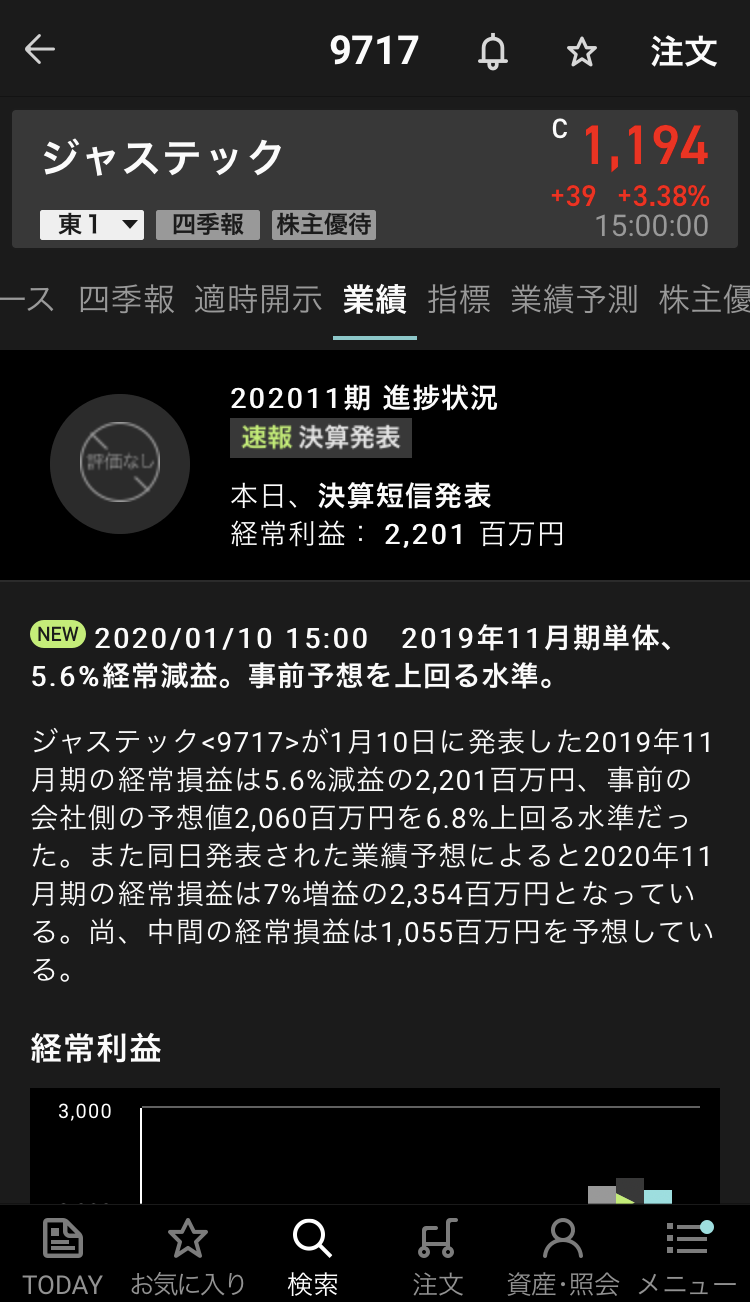Image resolution: width=750 pixels, height=1302 pixels.
Task: Switch to the 四季報 tab
Action: pos(126,299)
